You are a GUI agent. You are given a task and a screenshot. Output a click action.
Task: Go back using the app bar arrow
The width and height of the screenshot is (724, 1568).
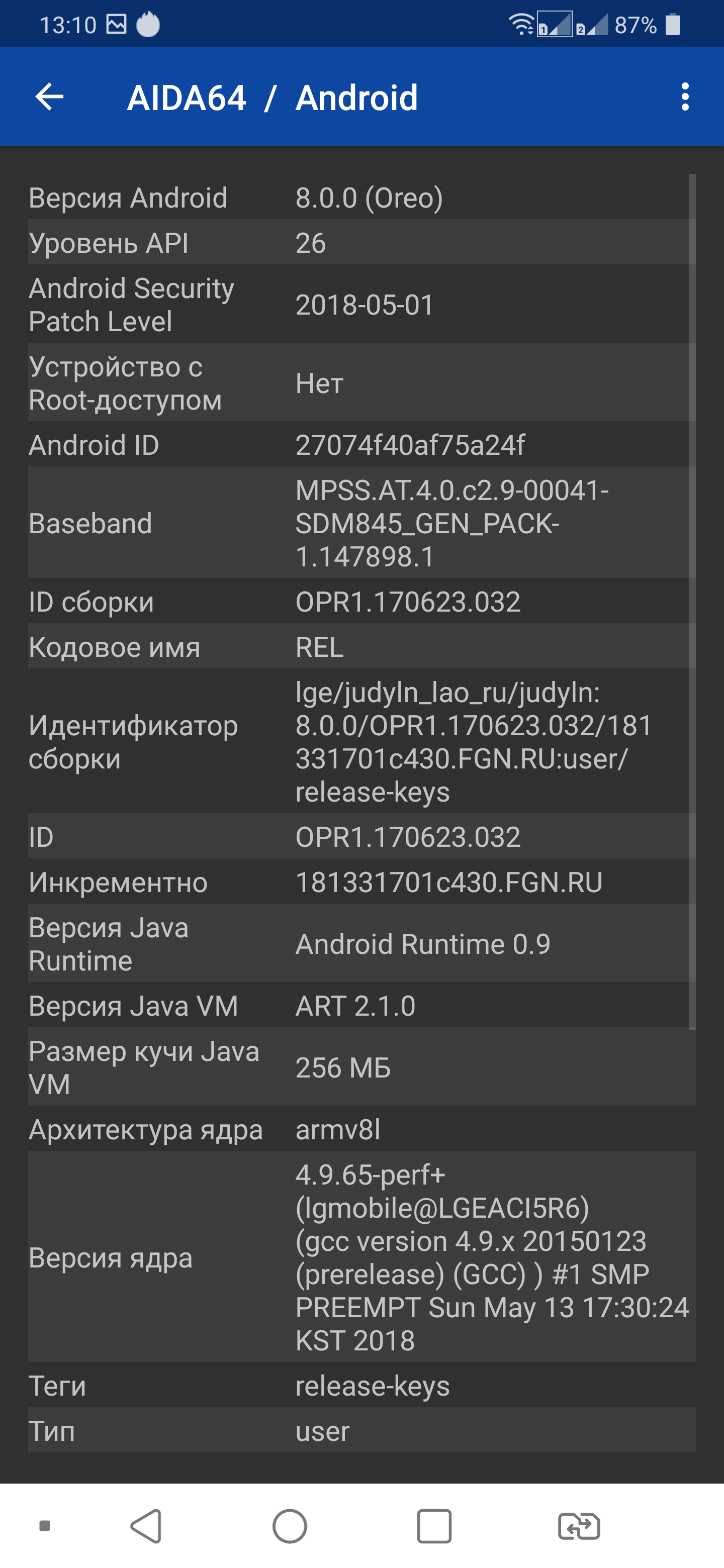(49, 97)
